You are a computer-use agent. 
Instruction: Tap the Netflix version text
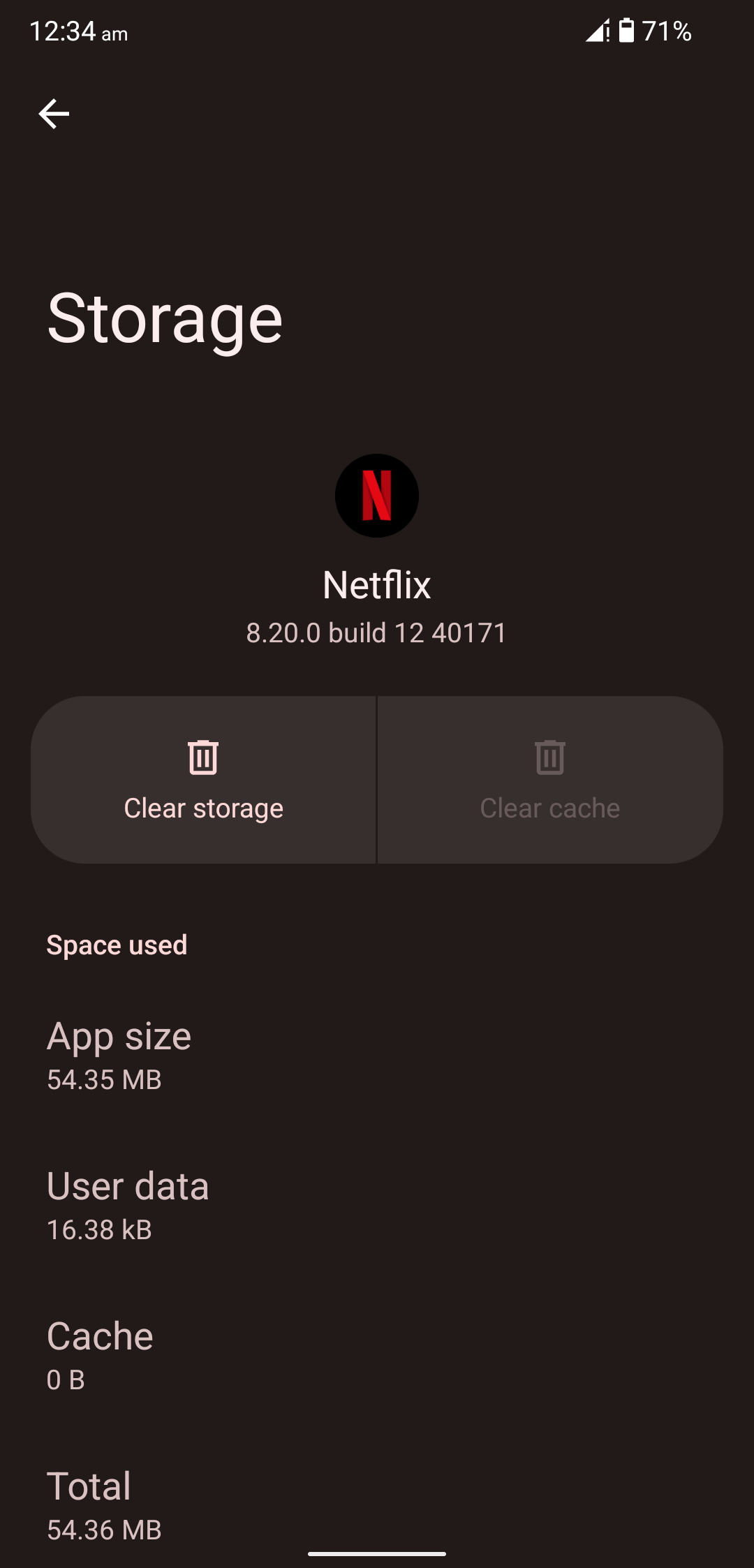coord(377,633)
